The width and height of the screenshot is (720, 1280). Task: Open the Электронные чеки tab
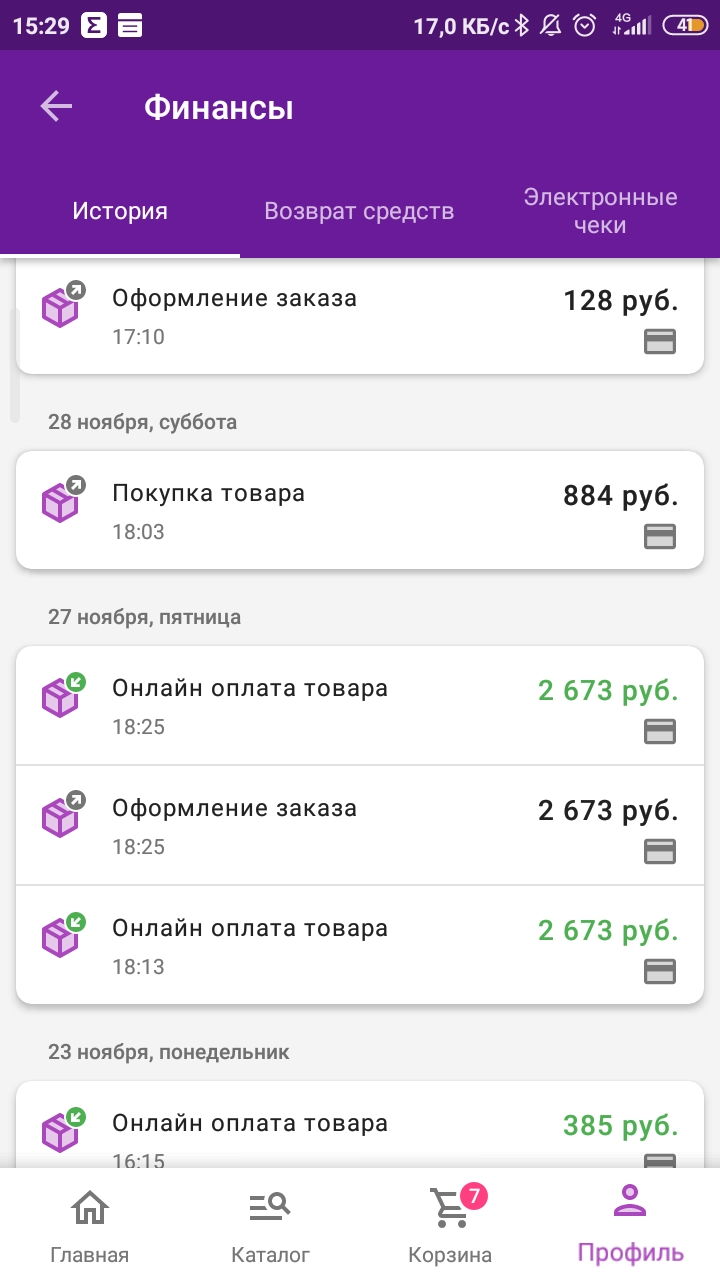point(600,211)
